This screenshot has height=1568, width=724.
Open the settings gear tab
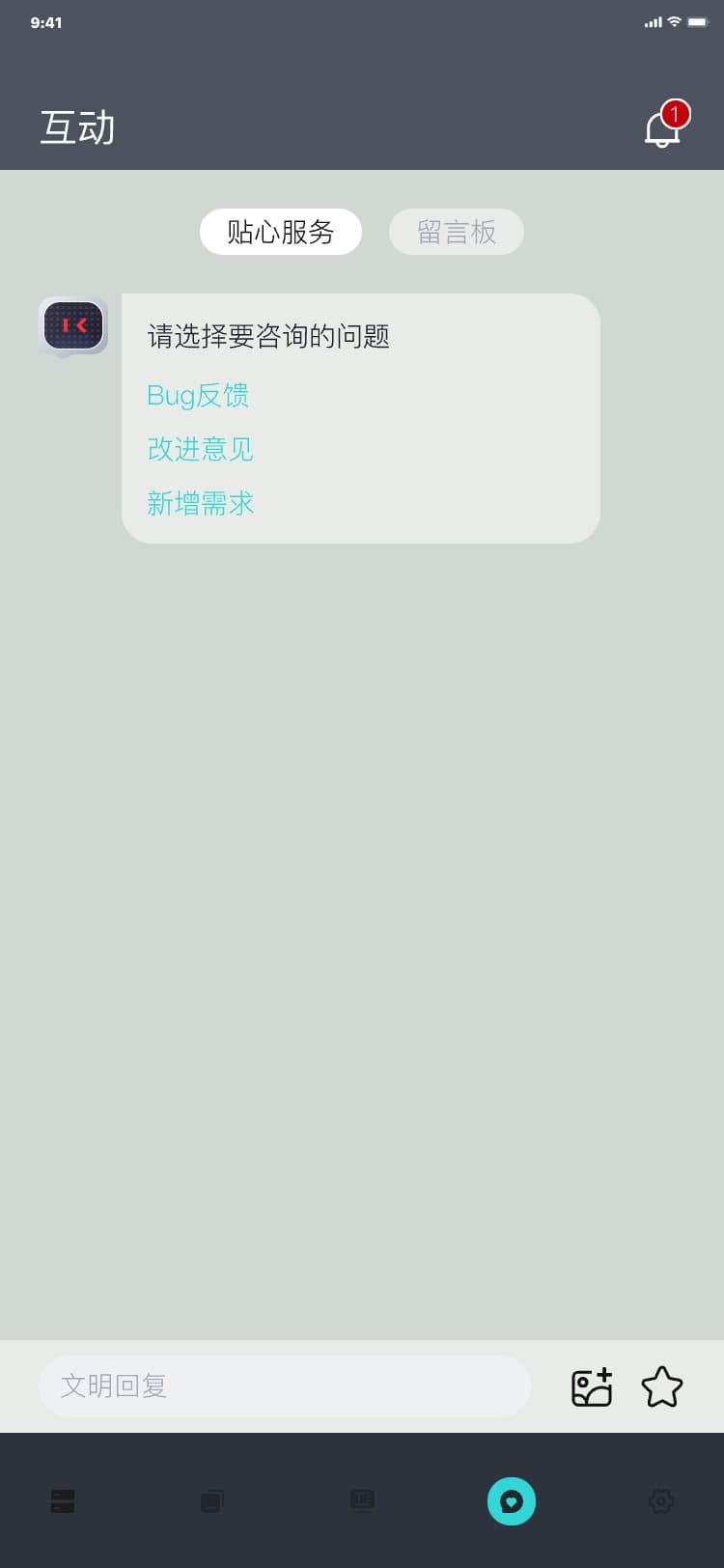[661, 1501]
